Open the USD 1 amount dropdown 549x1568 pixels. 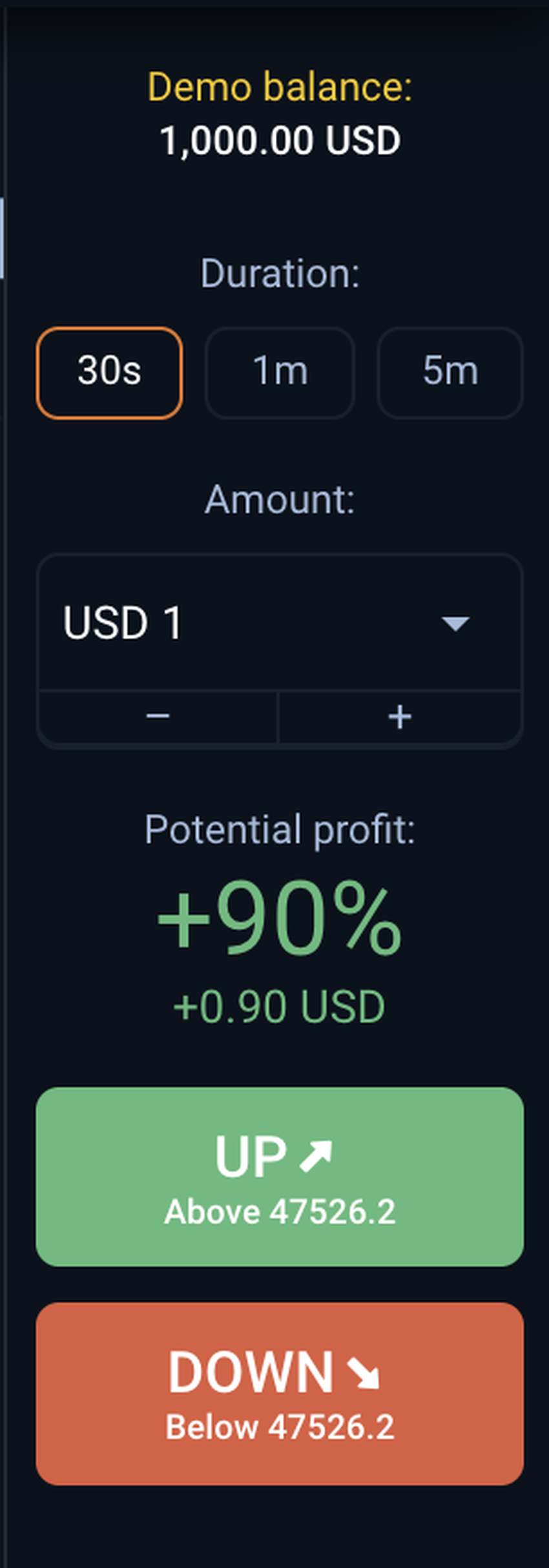pos(280,623)
